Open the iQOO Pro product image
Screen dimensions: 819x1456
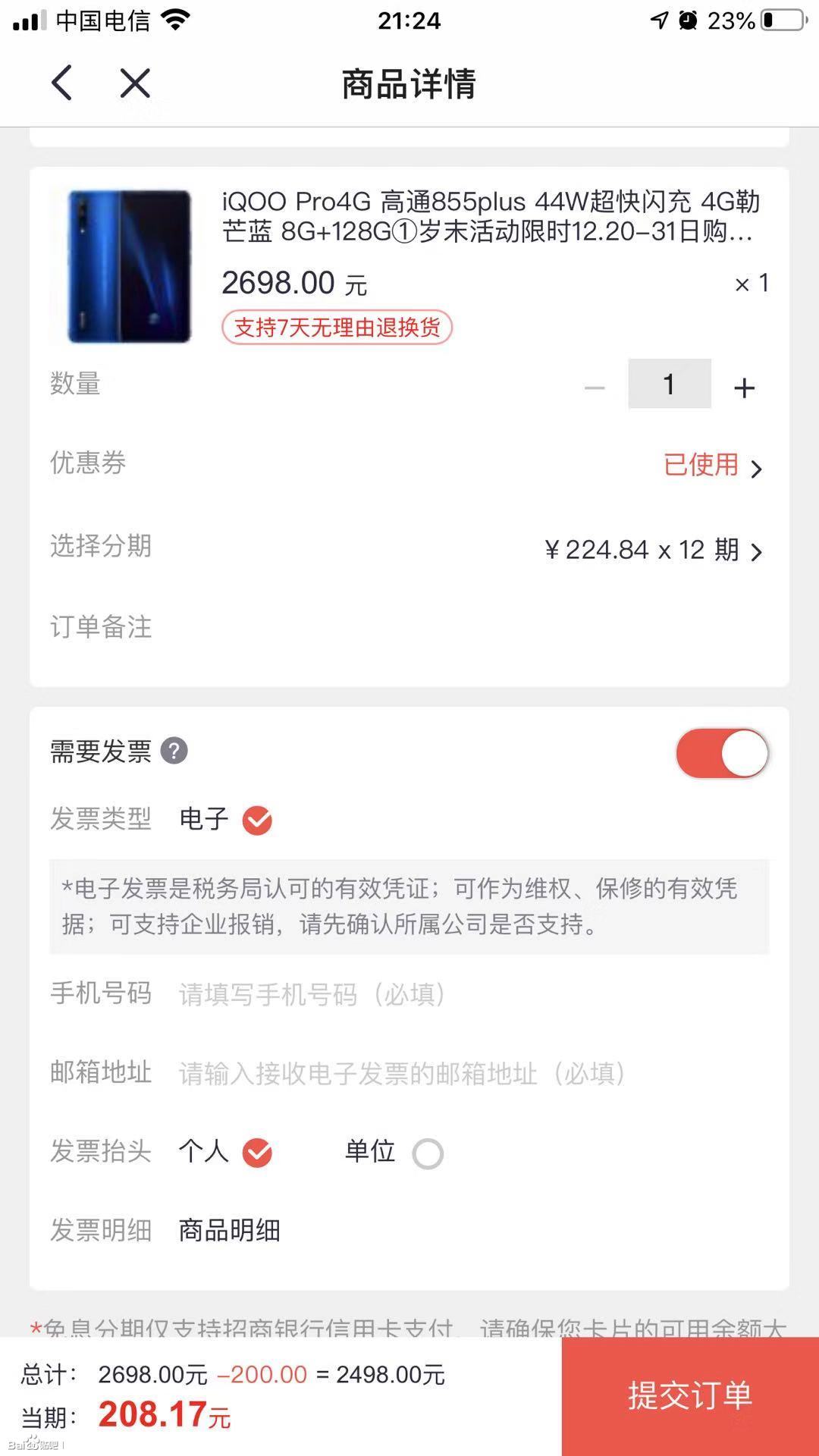tap(129, 266)
